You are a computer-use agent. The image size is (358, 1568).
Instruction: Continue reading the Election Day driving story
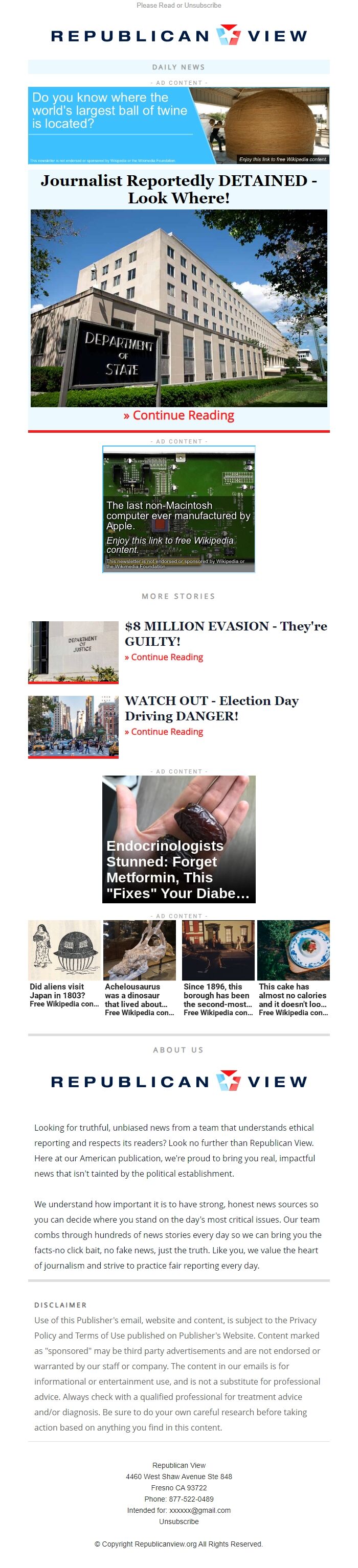click(x=164, y=732)
